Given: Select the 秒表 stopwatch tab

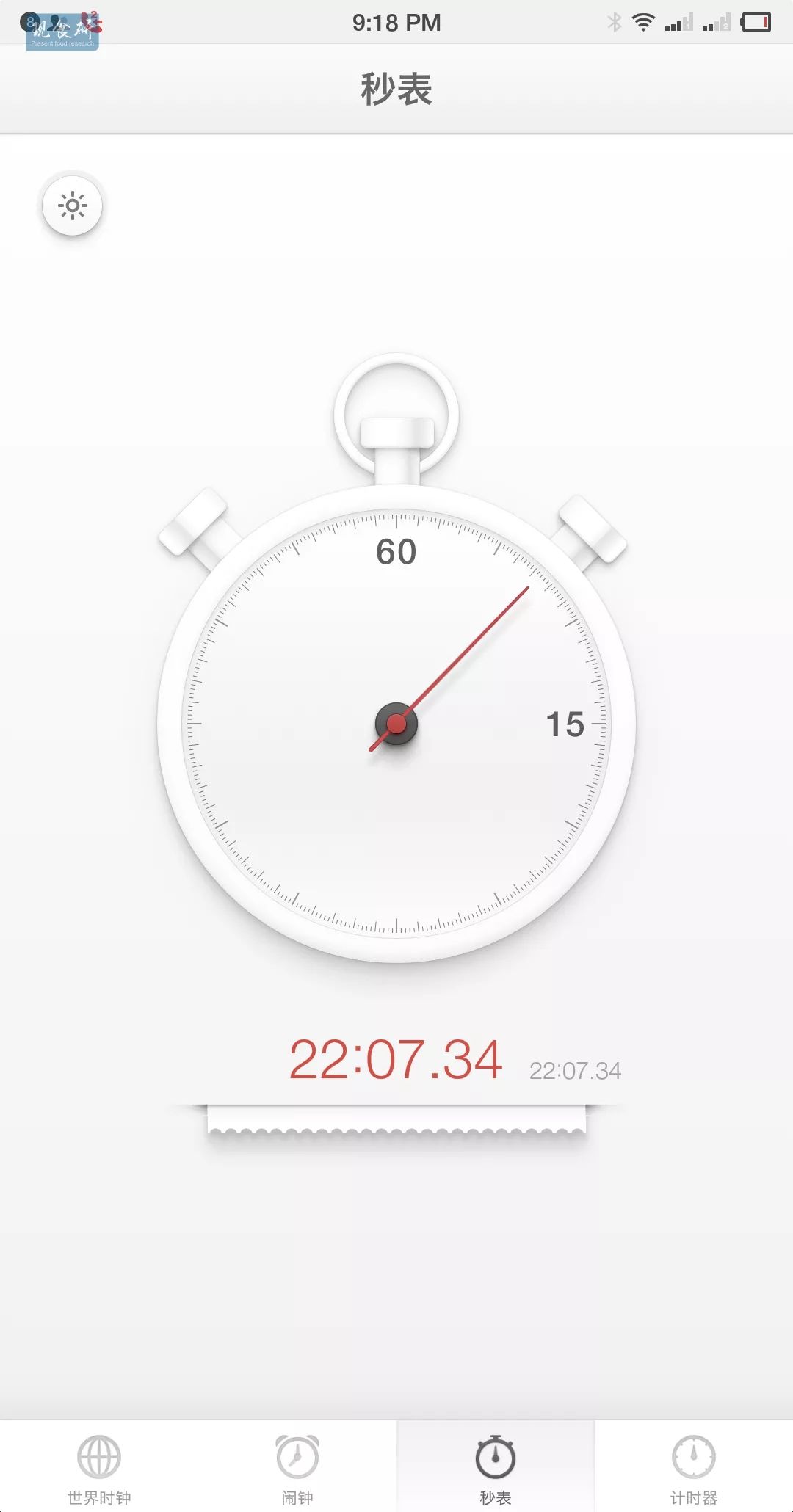Looking at the screenshot, I should click(x=496, y=1468).
